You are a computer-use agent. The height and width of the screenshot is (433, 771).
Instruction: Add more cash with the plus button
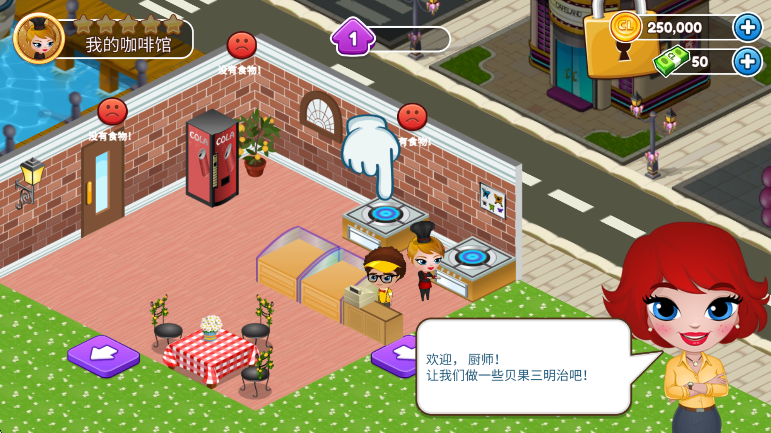point(747,61)
